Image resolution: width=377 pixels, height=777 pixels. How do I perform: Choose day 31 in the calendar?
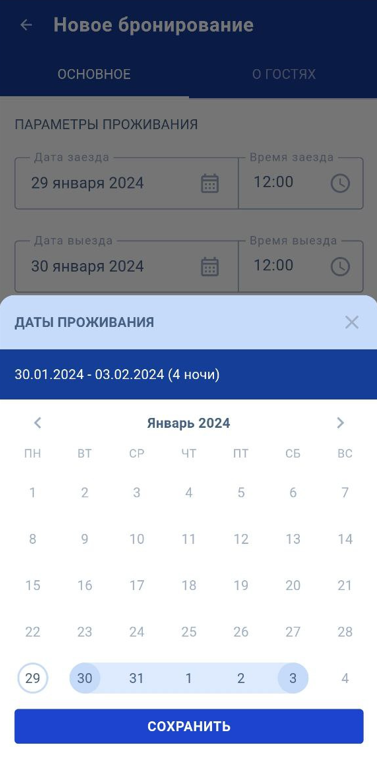[x=137, y=678]
